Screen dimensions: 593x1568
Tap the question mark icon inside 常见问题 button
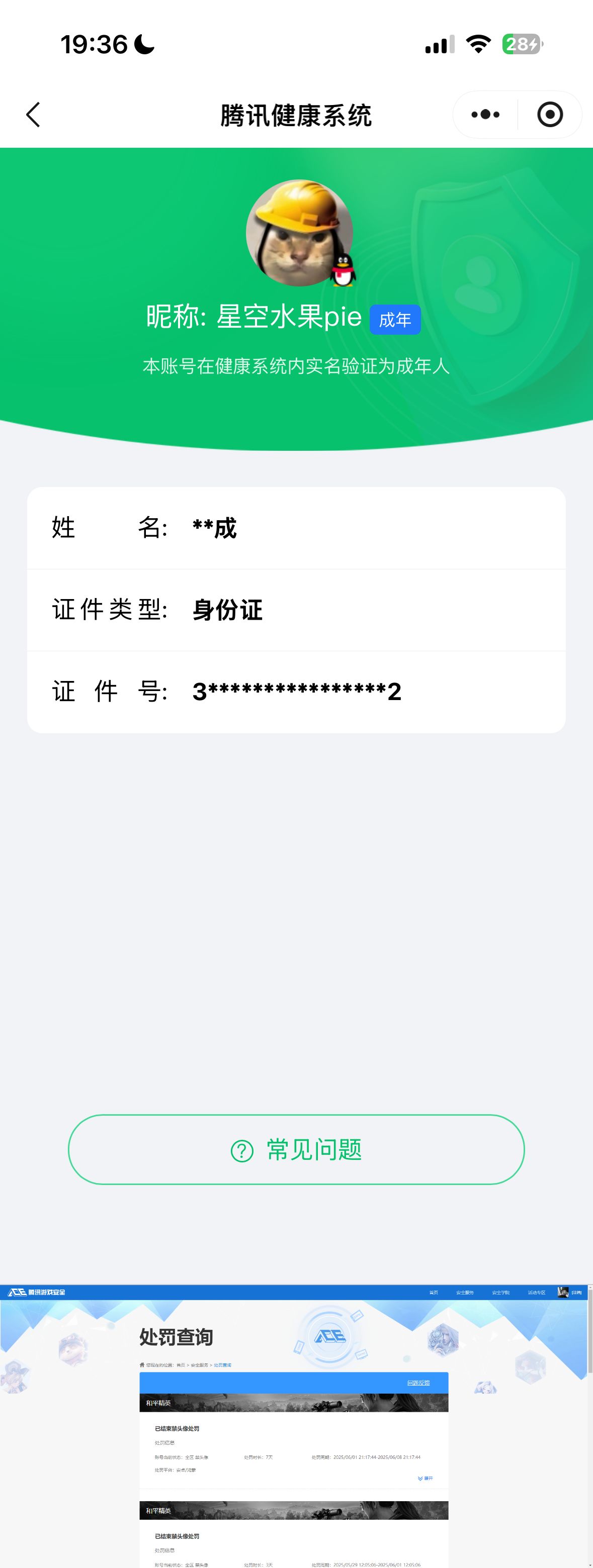pos(242,1149)
